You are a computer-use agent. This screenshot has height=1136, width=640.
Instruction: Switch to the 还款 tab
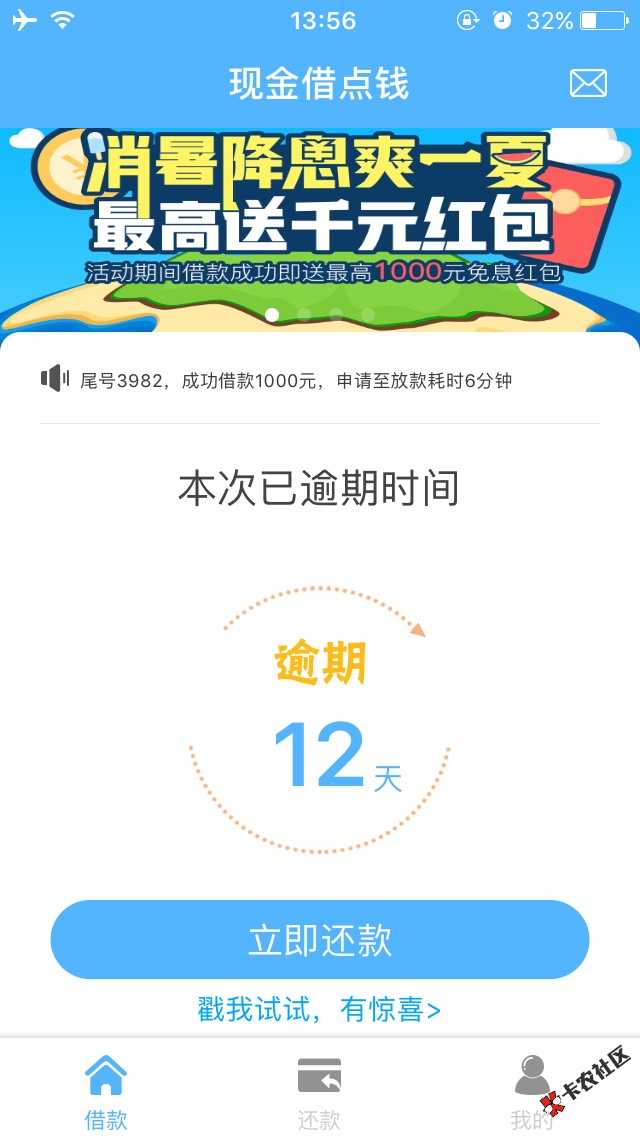click(320, 1090)
